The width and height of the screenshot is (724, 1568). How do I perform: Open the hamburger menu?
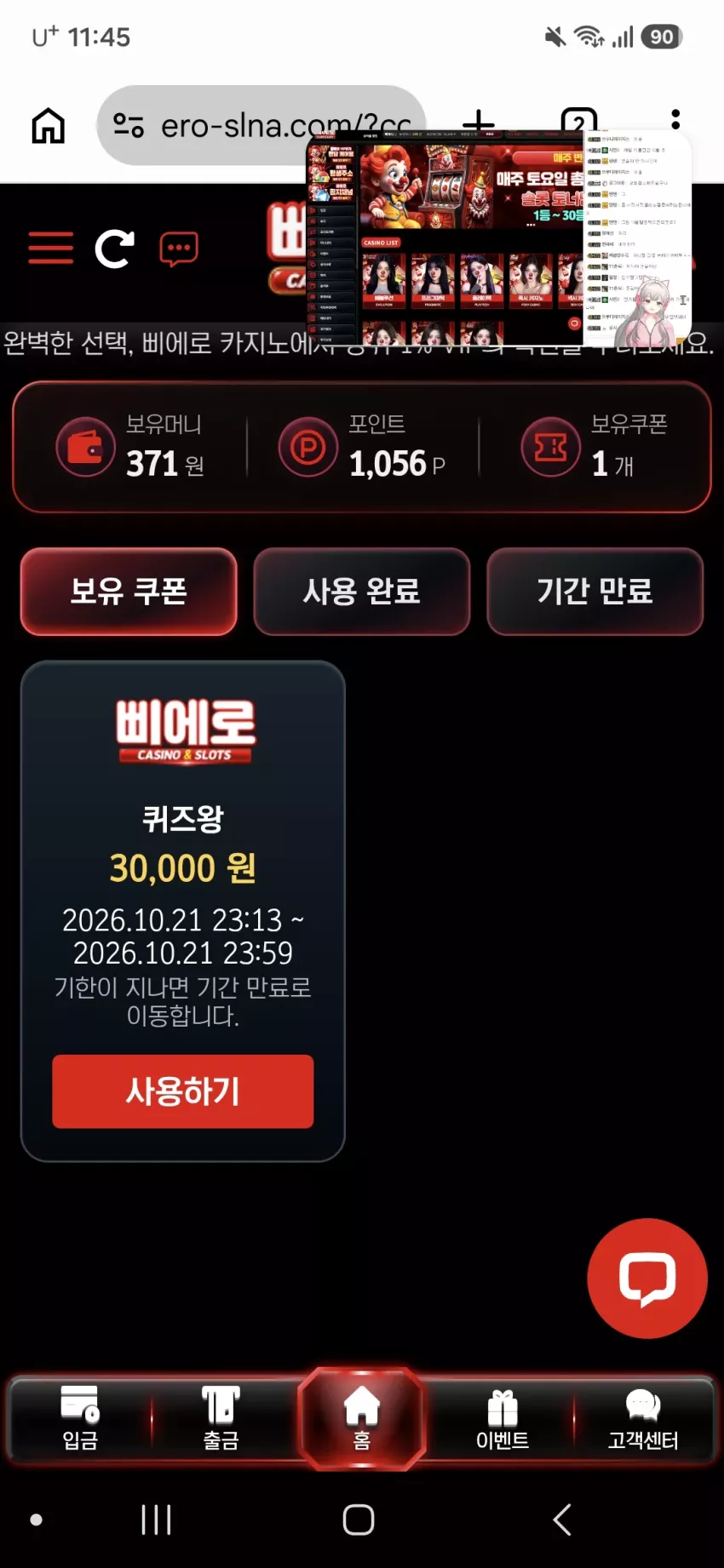coord(50,249)
